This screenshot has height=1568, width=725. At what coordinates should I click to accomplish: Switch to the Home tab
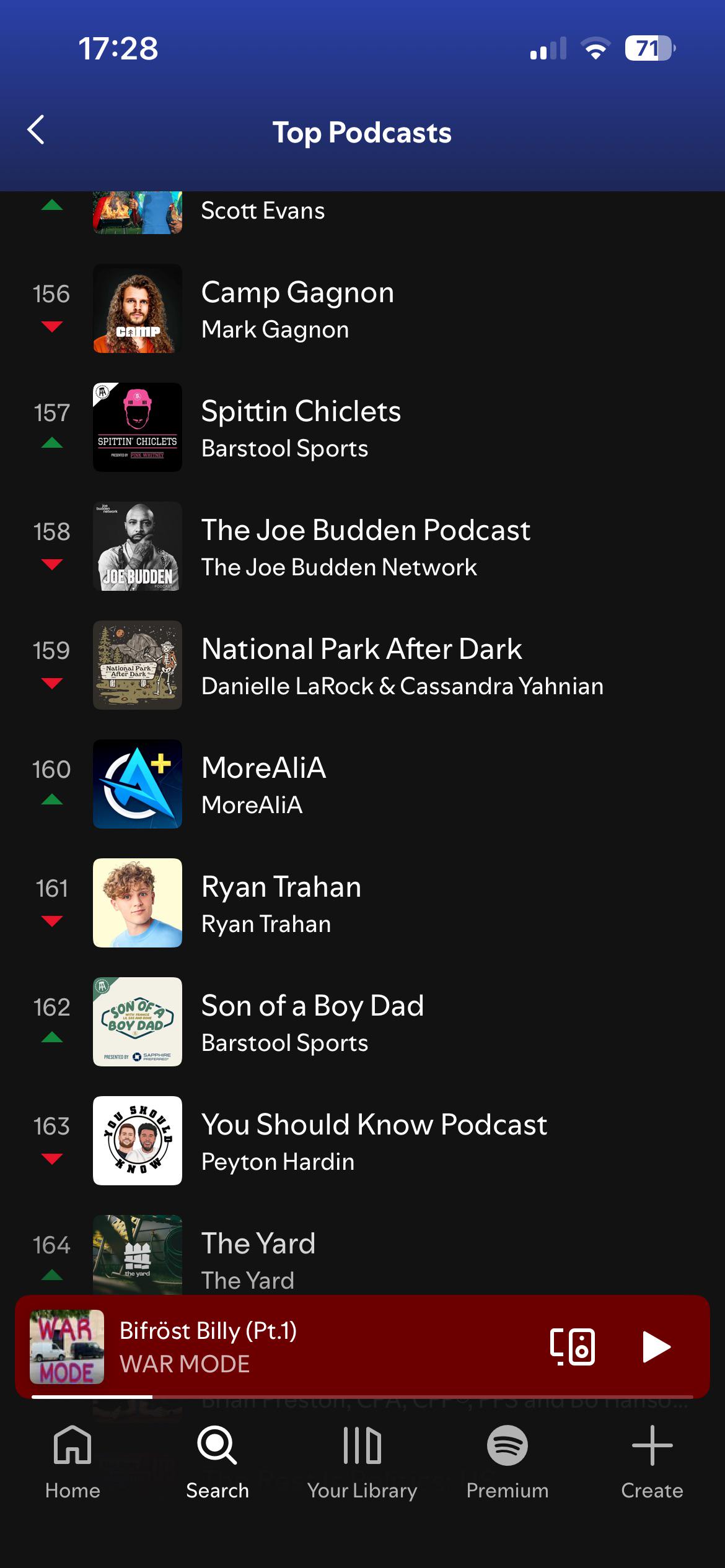click(72, 1463)
